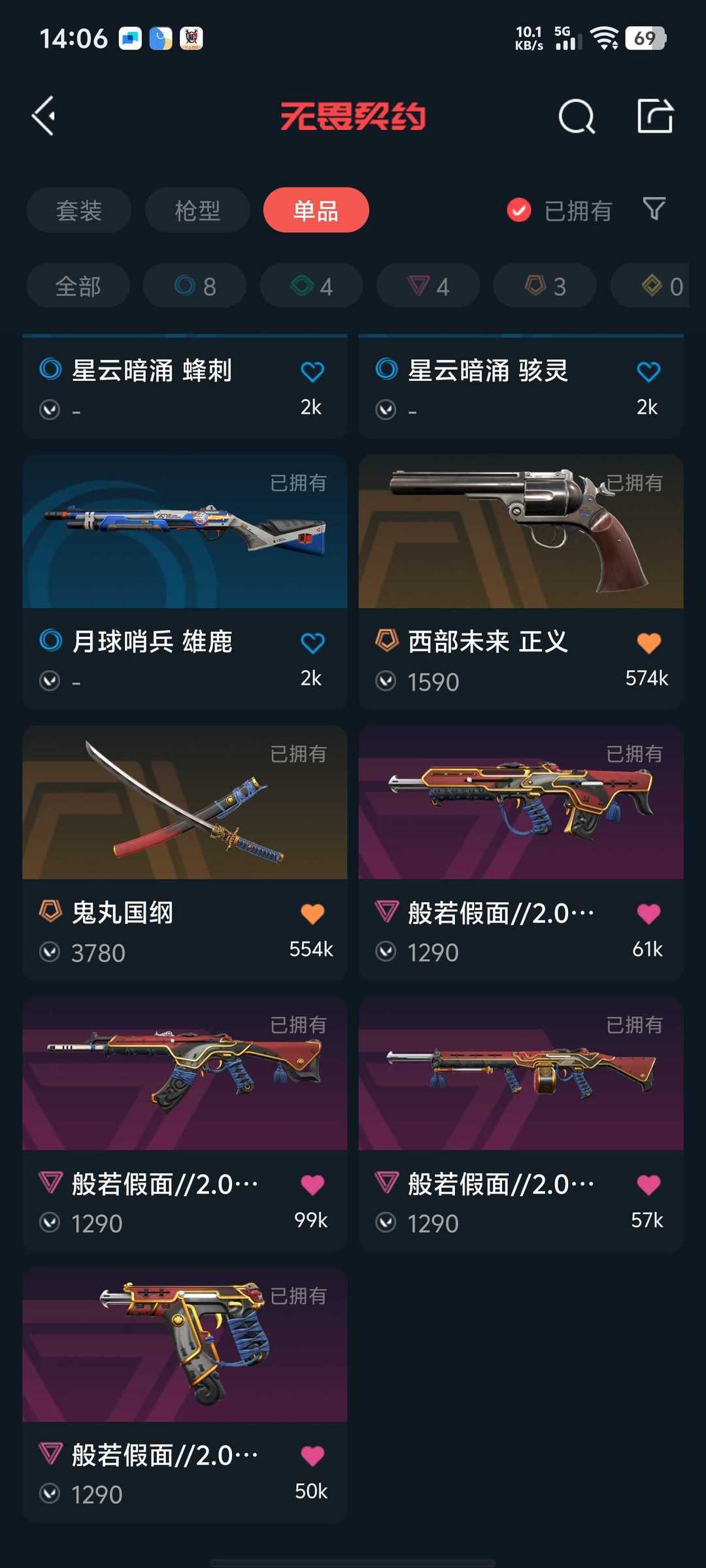706x1568 pixels.
Task: Open the 鬼丸国纲 katana card
Action: (185, 853)
